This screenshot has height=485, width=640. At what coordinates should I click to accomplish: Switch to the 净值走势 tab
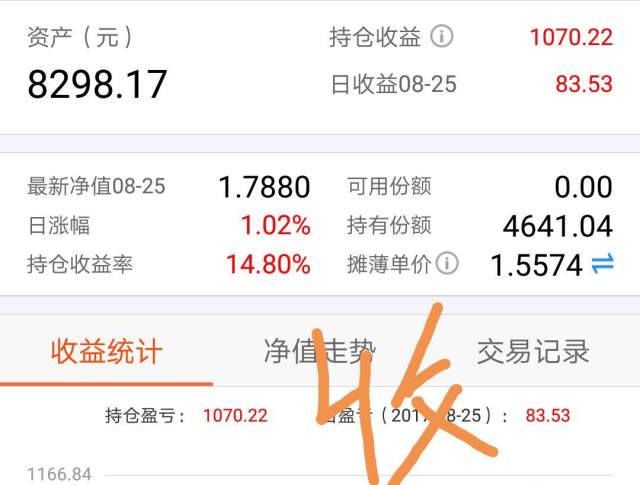319,351
